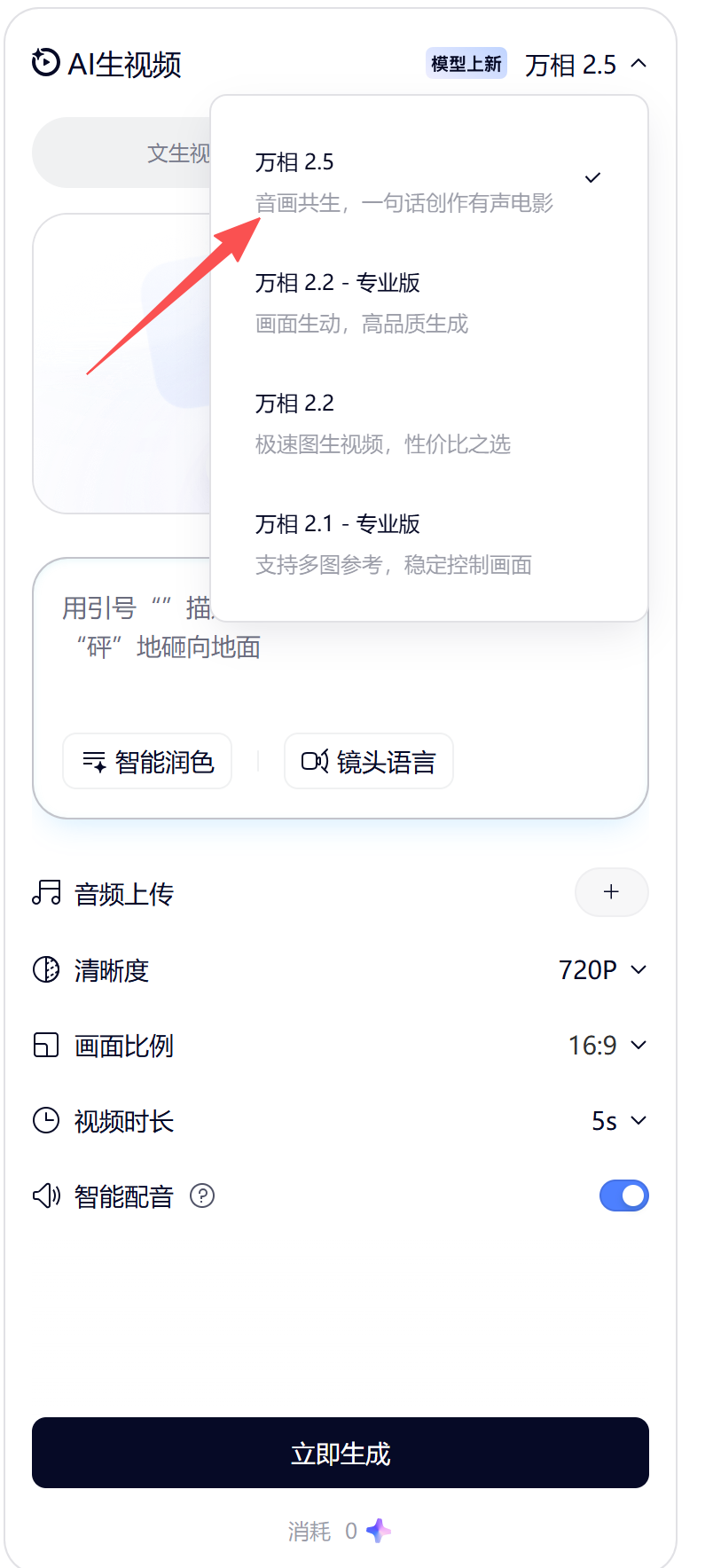Image resolution: width=713 pixels, height=1568 pixels.
Task: Click the speaker icon beside 智能配音
Action: pos(45,1196)
